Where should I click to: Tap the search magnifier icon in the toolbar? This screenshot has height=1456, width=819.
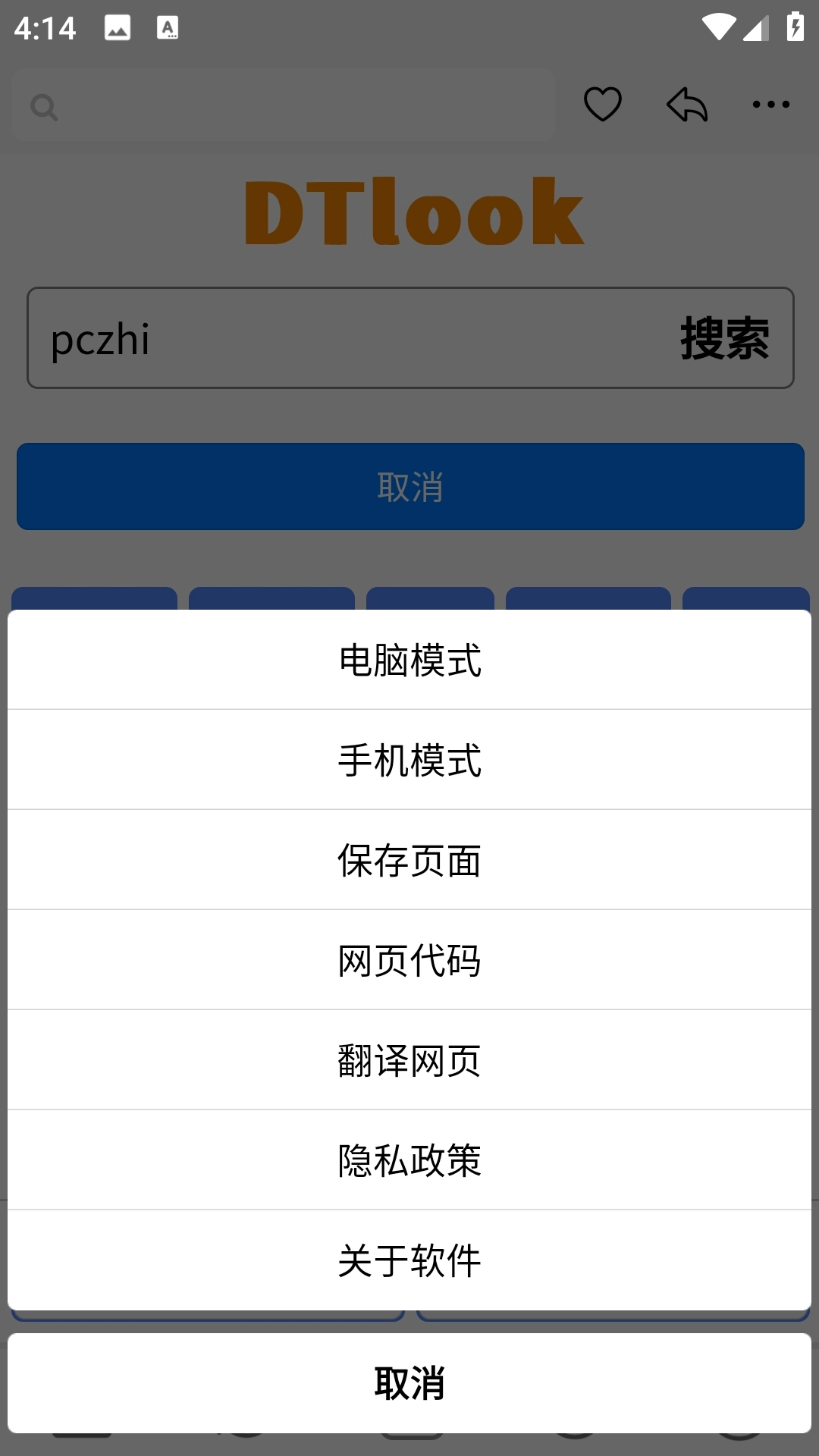coord(45,106)
